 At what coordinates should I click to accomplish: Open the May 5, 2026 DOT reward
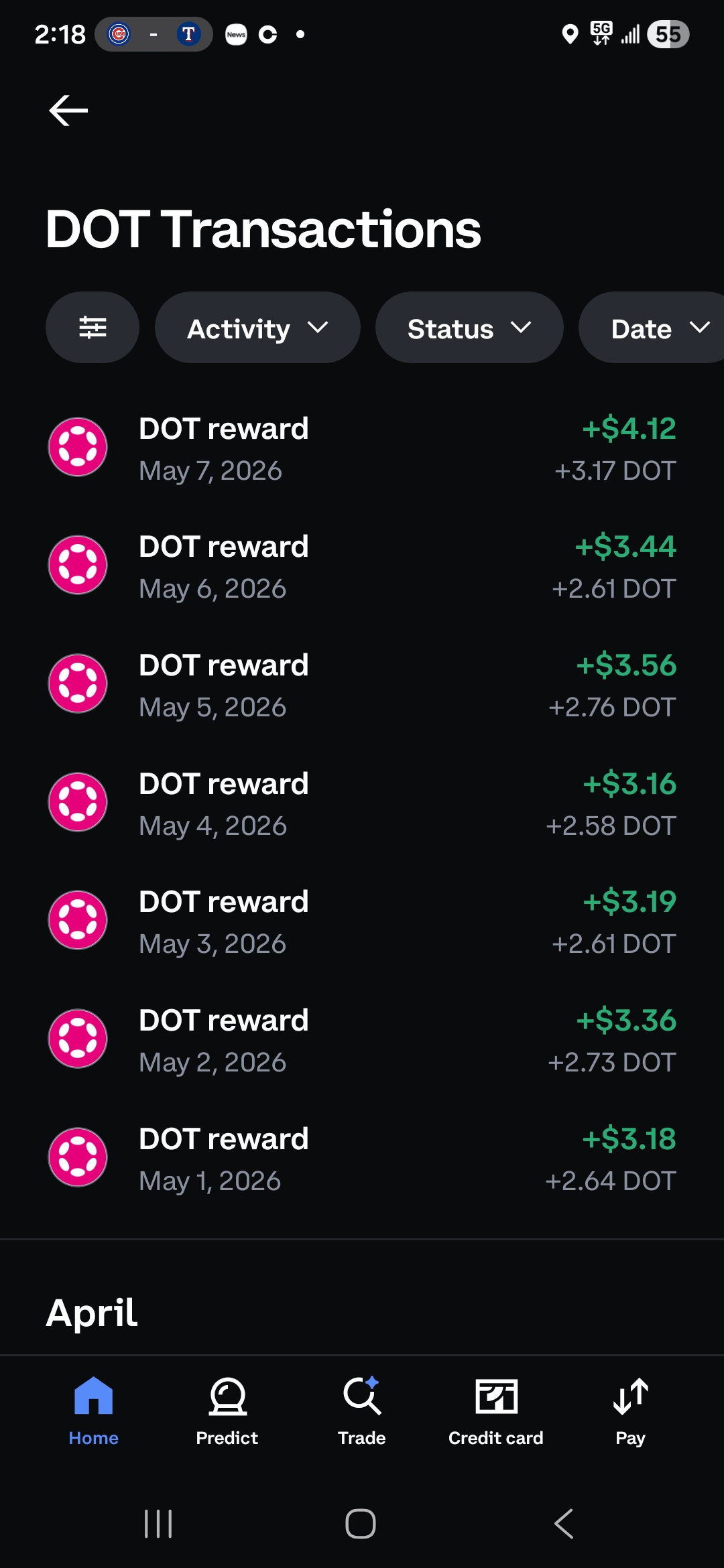(x=362, y=685)
